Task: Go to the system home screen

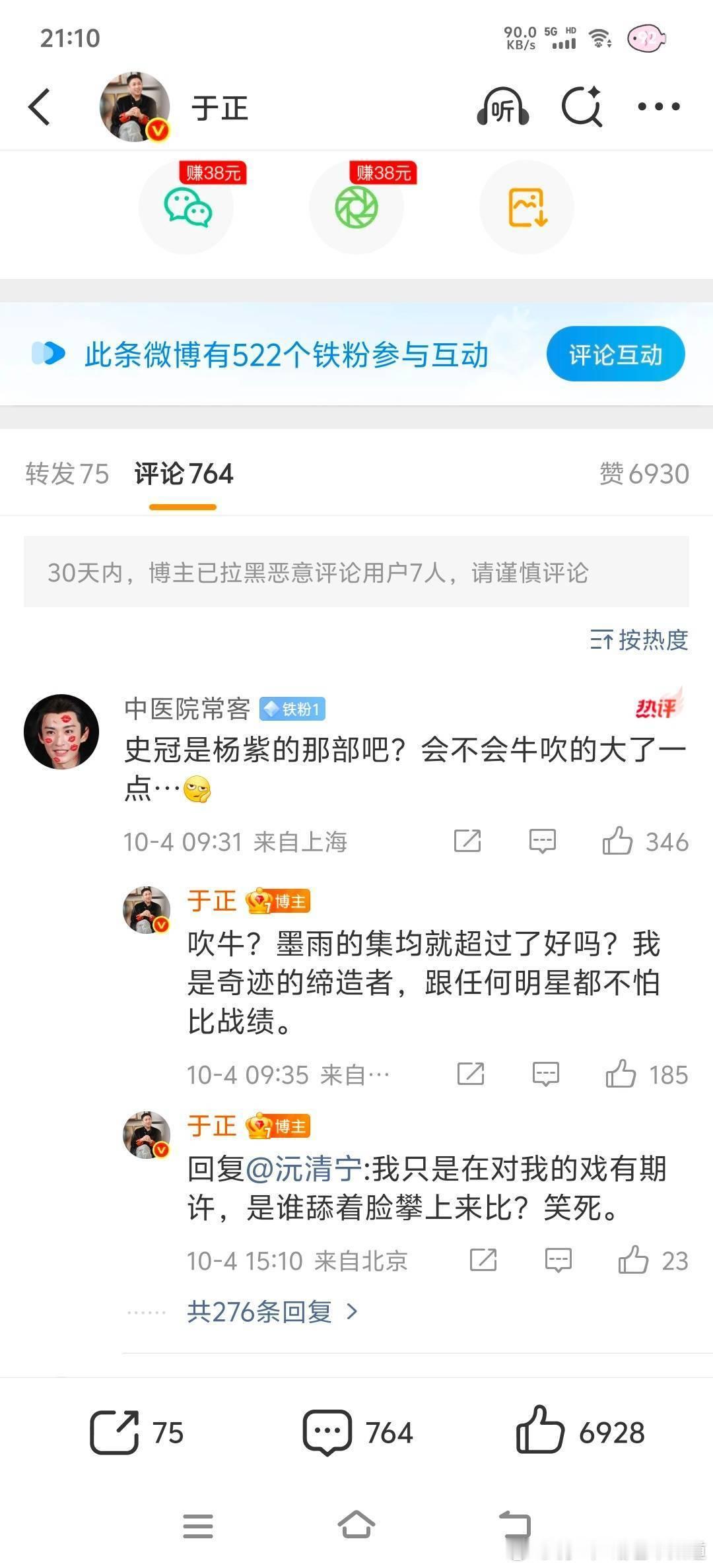Action: coord(356,1525)
